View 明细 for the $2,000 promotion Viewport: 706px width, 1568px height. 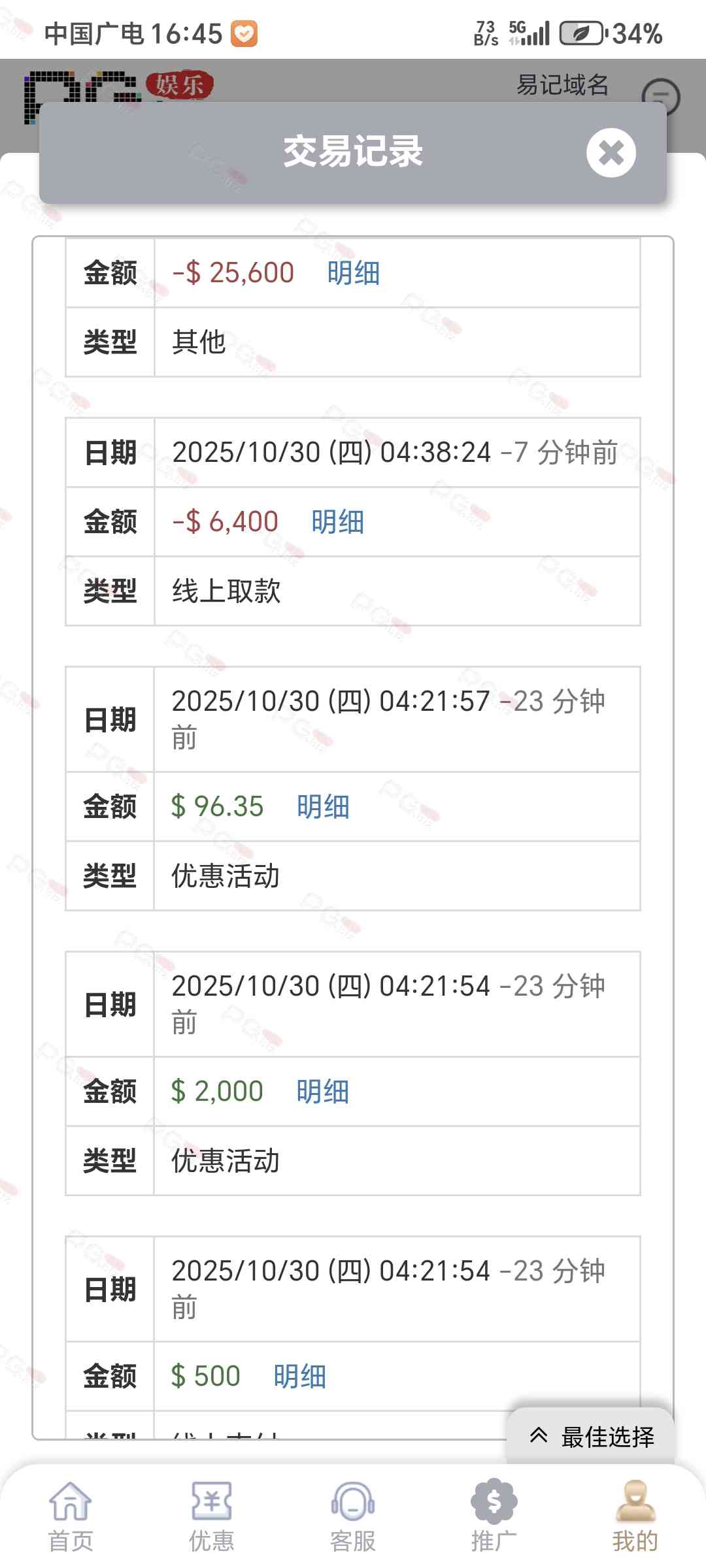[x=322, y=1092]
